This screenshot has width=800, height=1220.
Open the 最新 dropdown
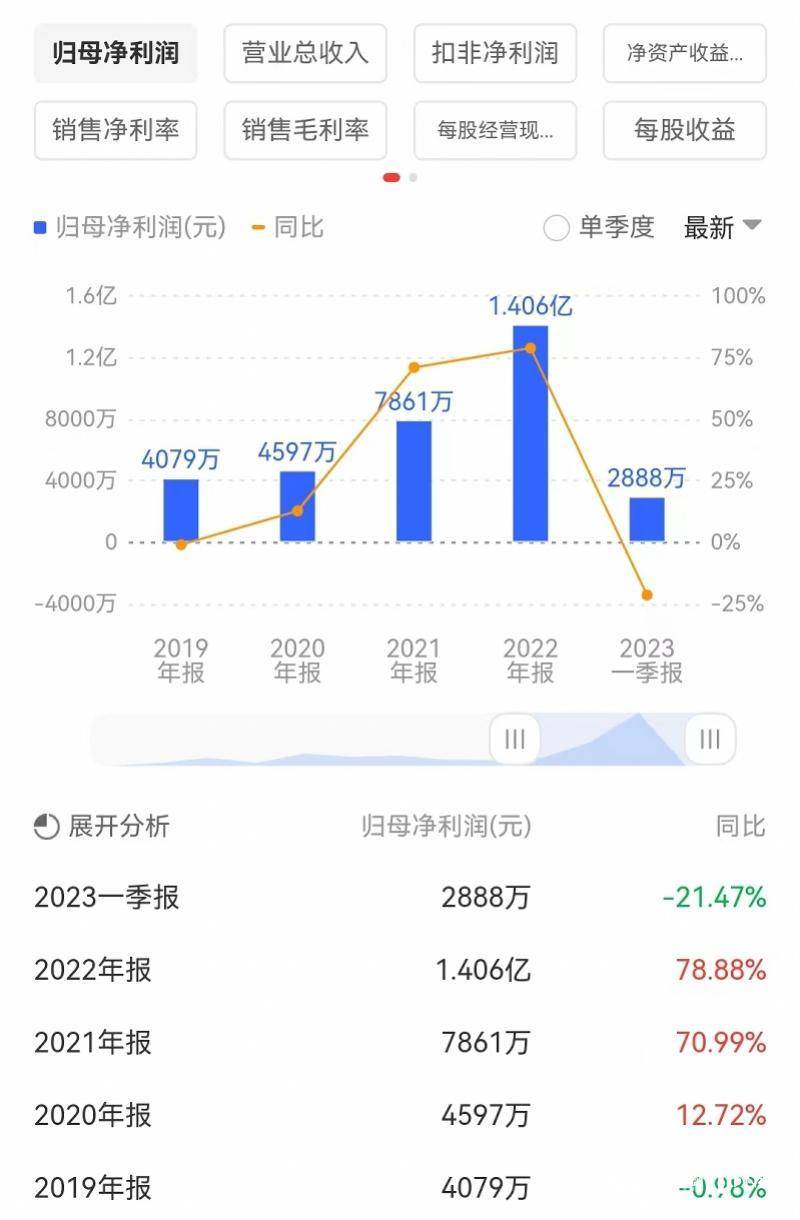click(722, 228)
